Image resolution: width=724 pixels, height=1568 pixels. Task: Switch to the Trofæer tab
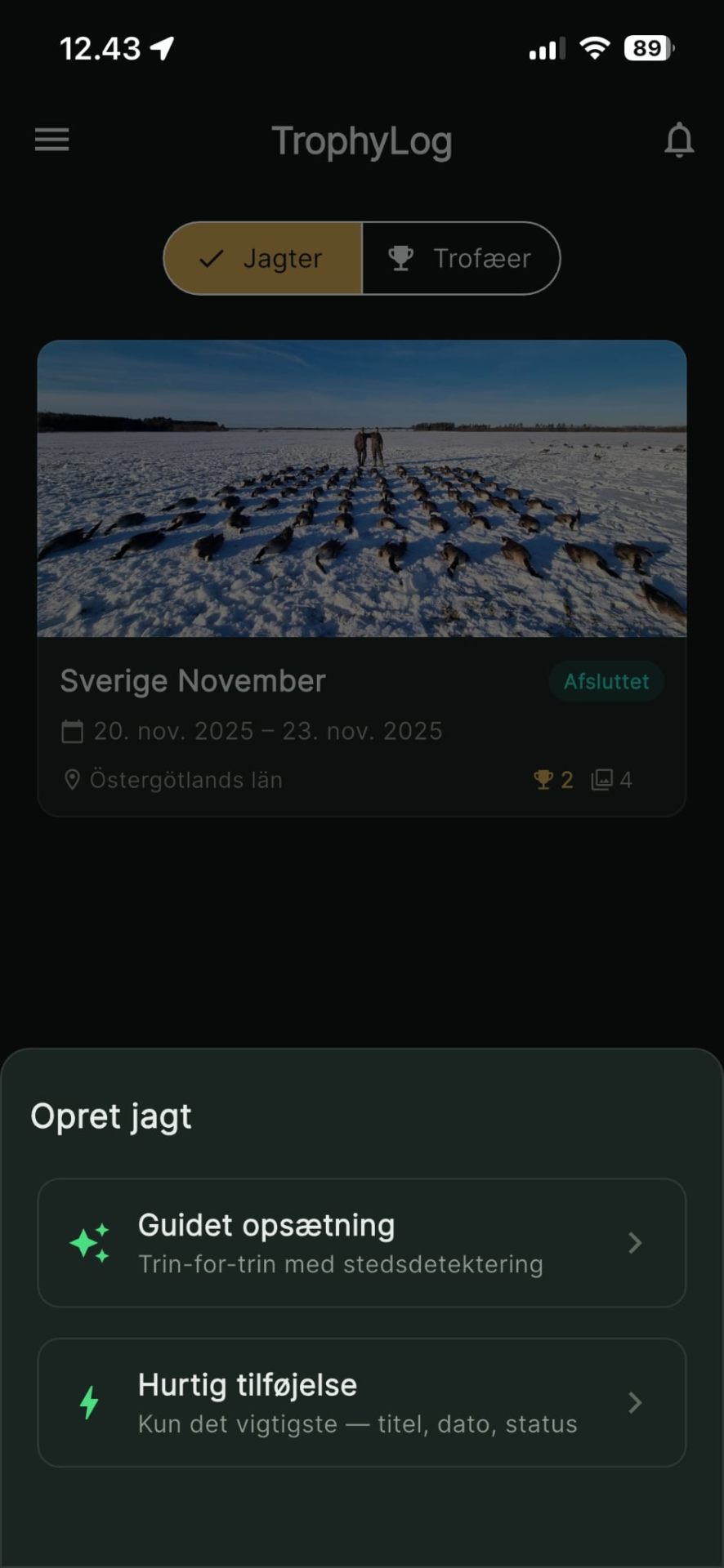(x=461, y=258)
